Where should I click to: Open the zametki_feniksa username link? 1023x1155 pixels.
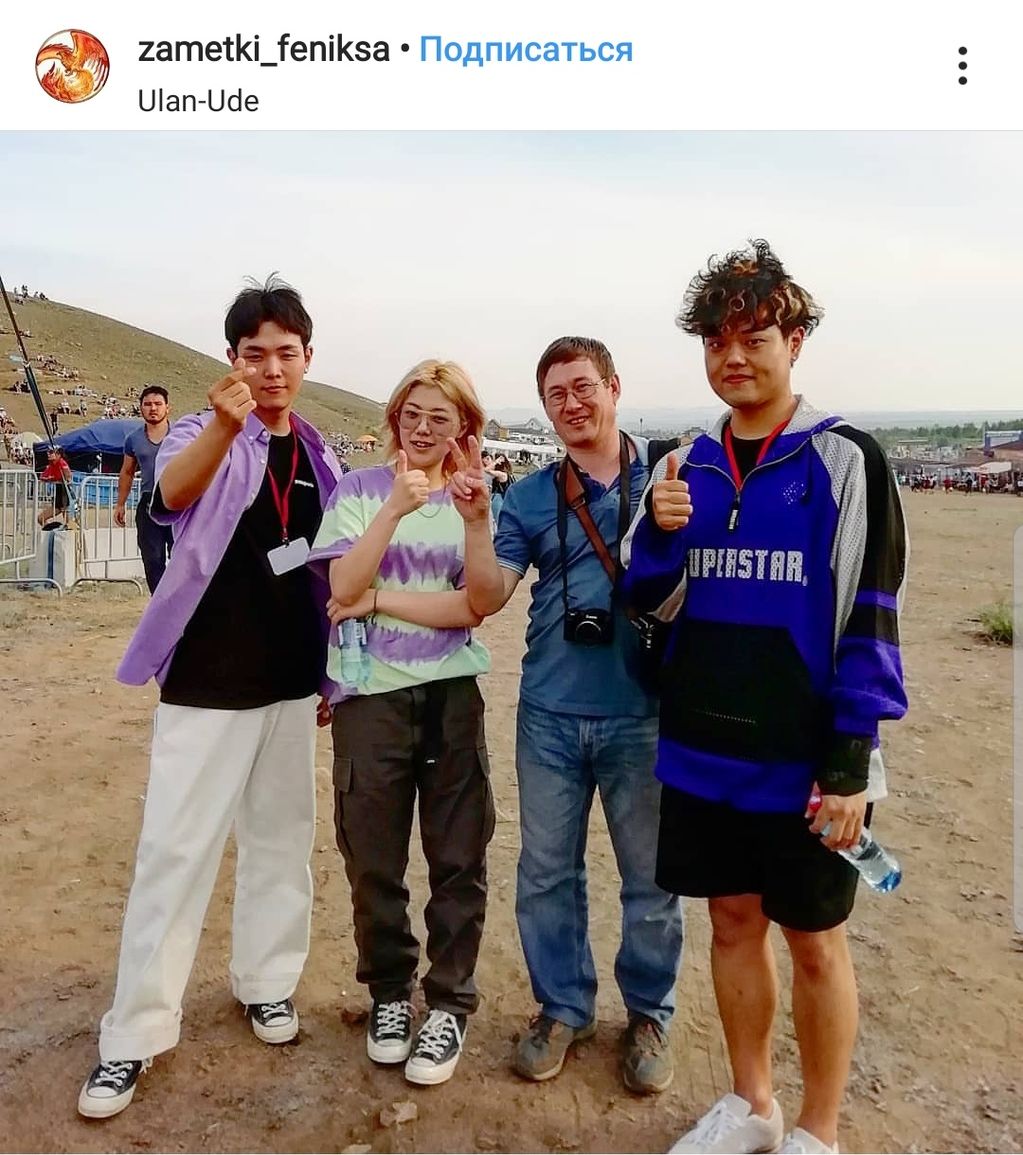coord(263,49)
